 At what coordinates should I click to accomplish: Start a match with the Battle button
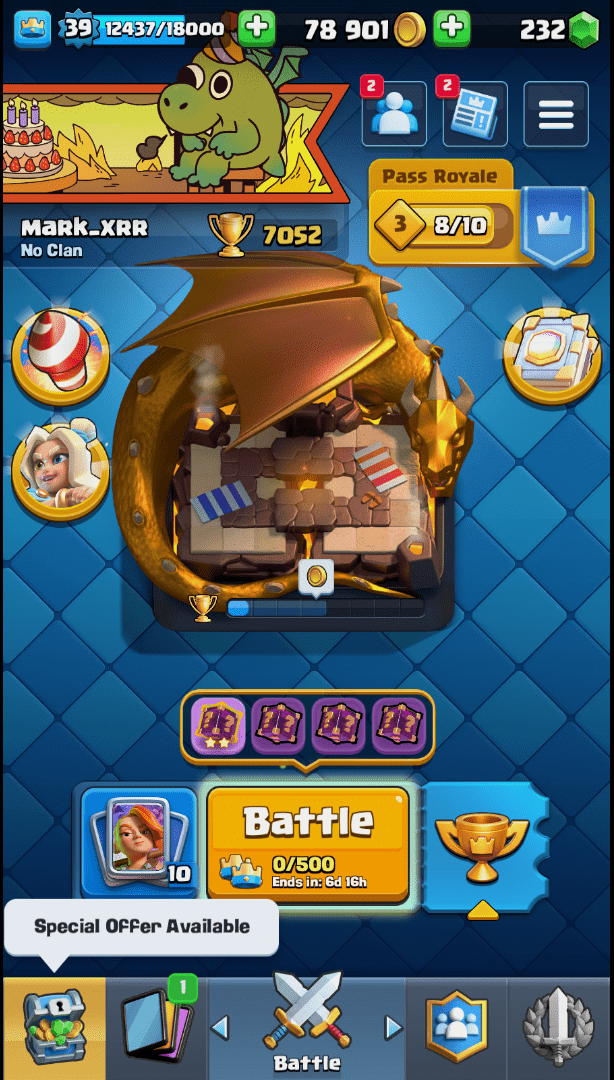pos(308,842)
